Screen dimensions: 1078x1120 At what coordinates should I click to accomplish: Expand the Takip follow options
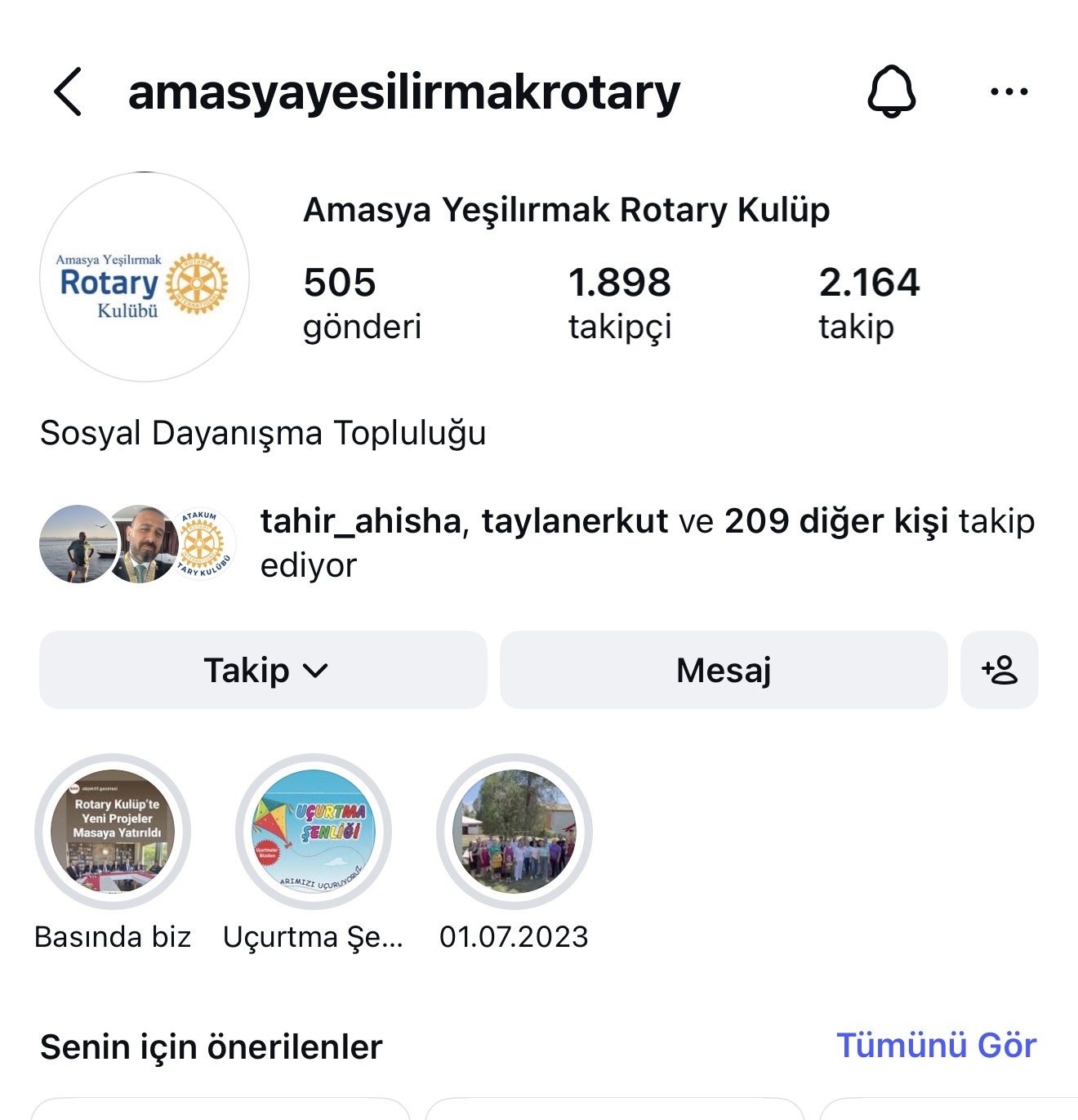pyautogui.click(x=263, y=670)
